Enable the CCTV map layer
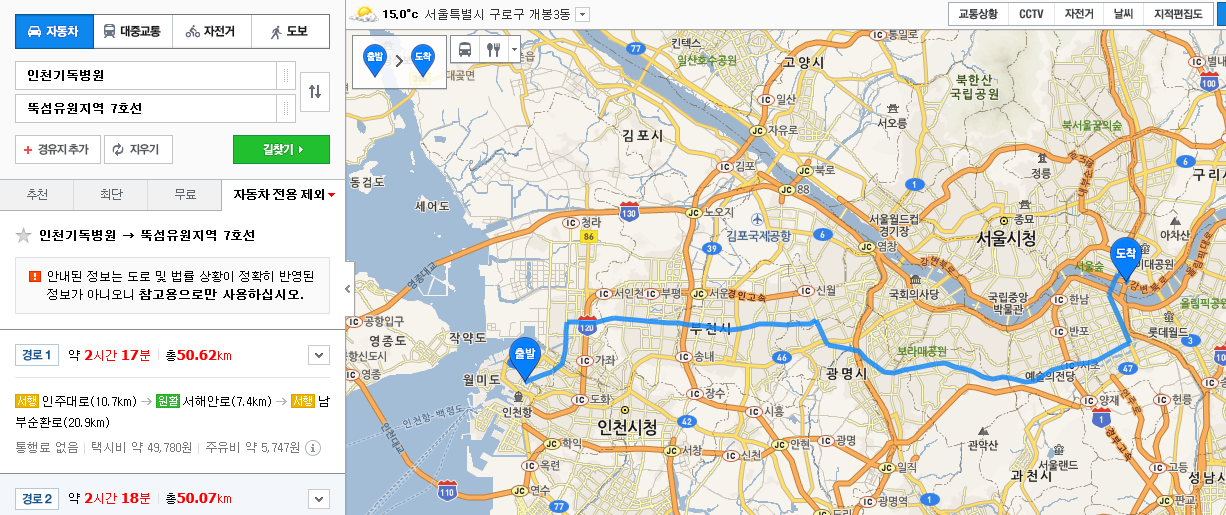1226x515 pixels. (x=1031, y=14)
